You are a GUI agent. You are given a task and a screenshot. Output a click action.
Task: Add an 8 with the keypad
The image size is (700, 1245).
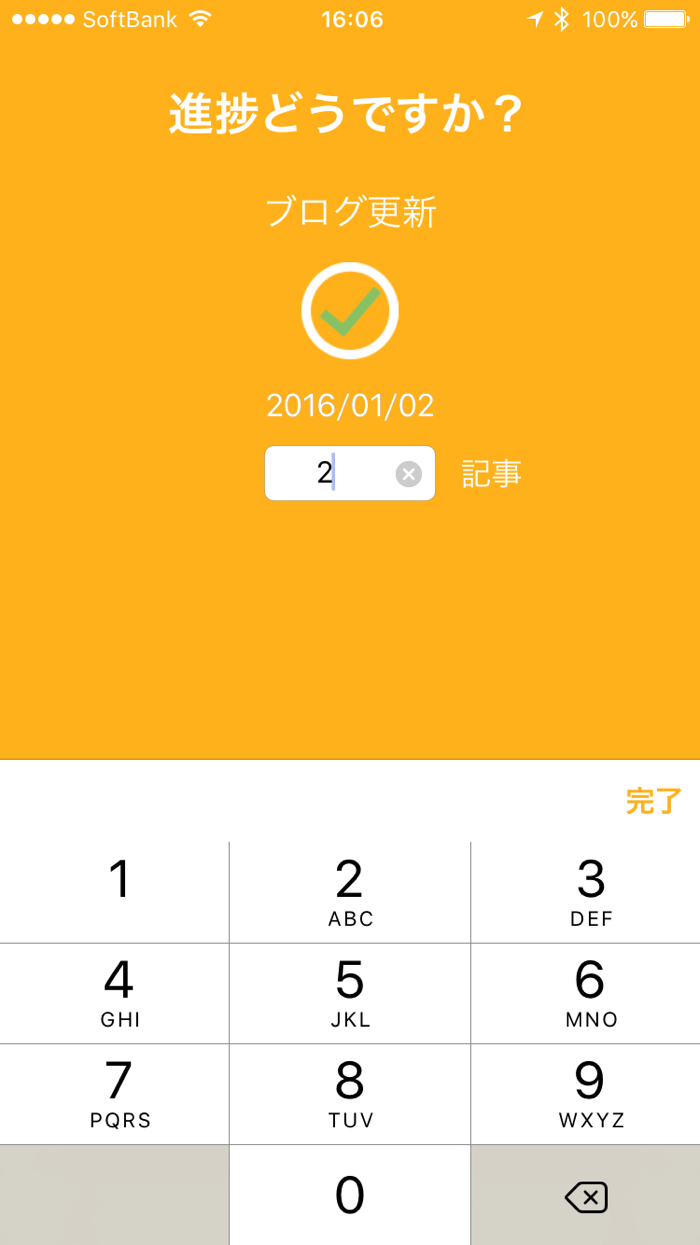(x=350, y=1094)
